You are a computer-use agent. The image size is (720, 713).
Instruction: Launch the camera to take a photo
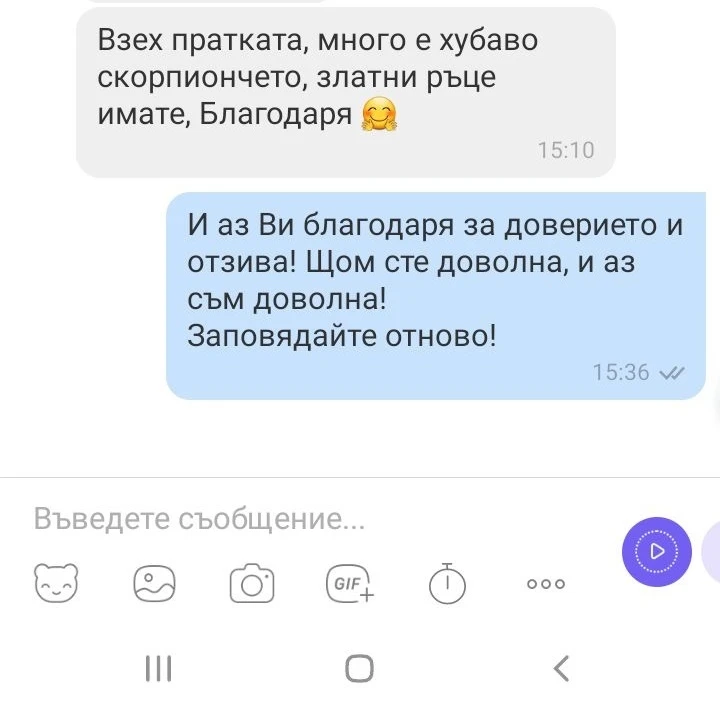252,582
